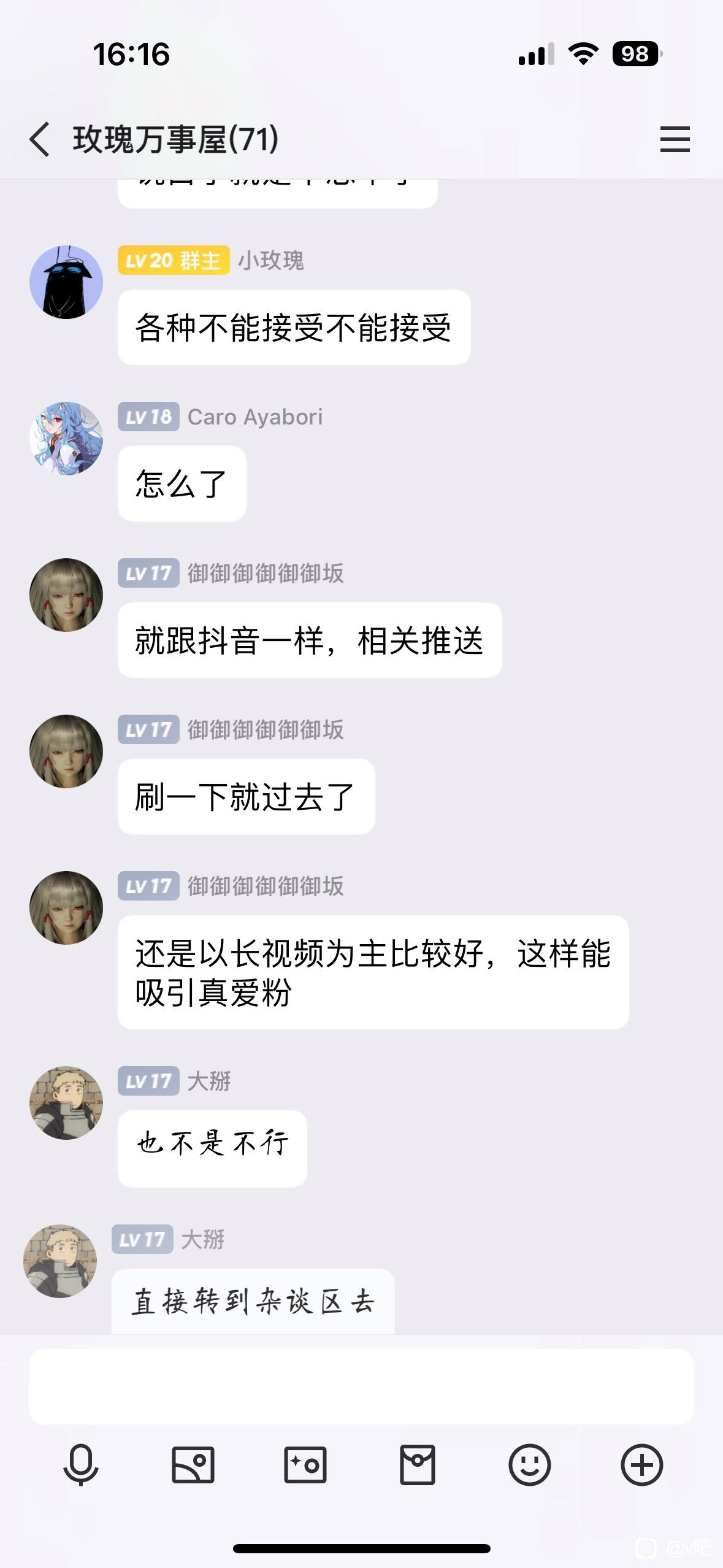Open more options with the plus icon

click(642, 1465)
